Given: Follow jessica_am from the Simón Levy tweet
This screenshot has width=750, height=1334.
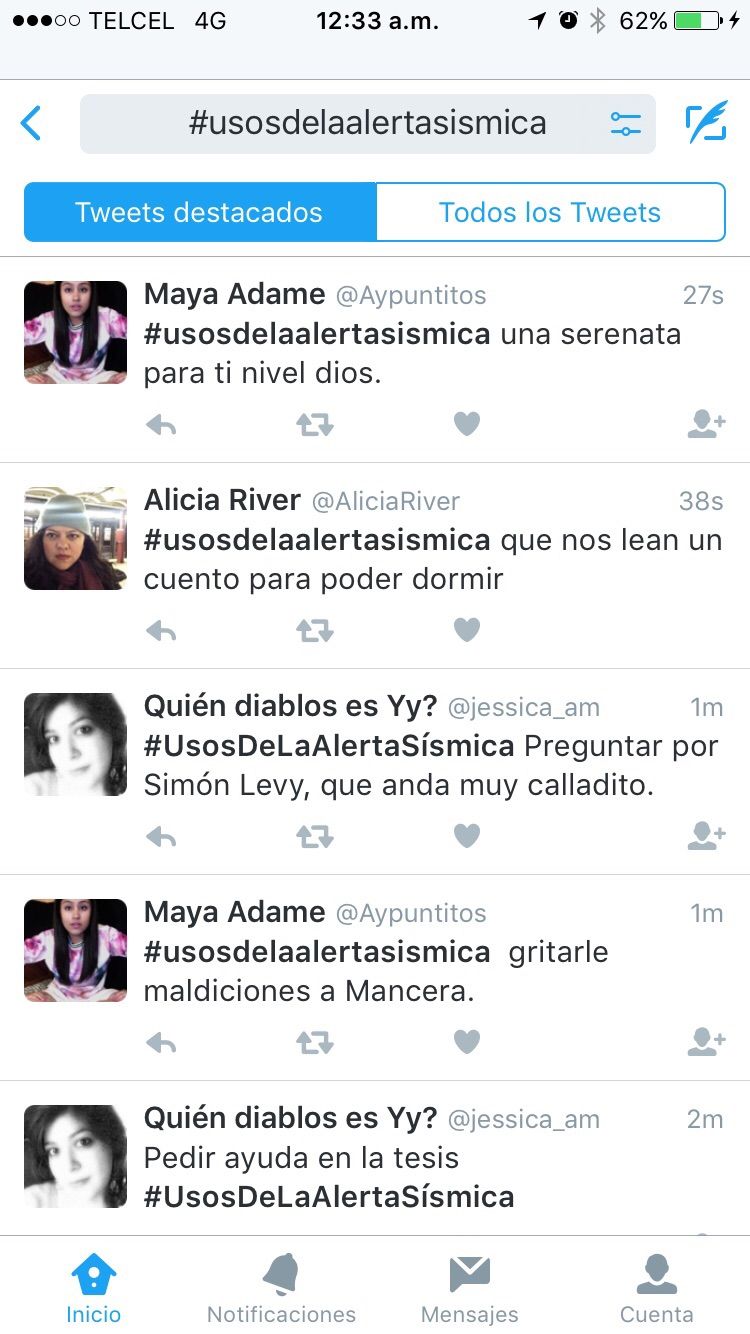Looking at the screenshot, I should click(706, 836).
